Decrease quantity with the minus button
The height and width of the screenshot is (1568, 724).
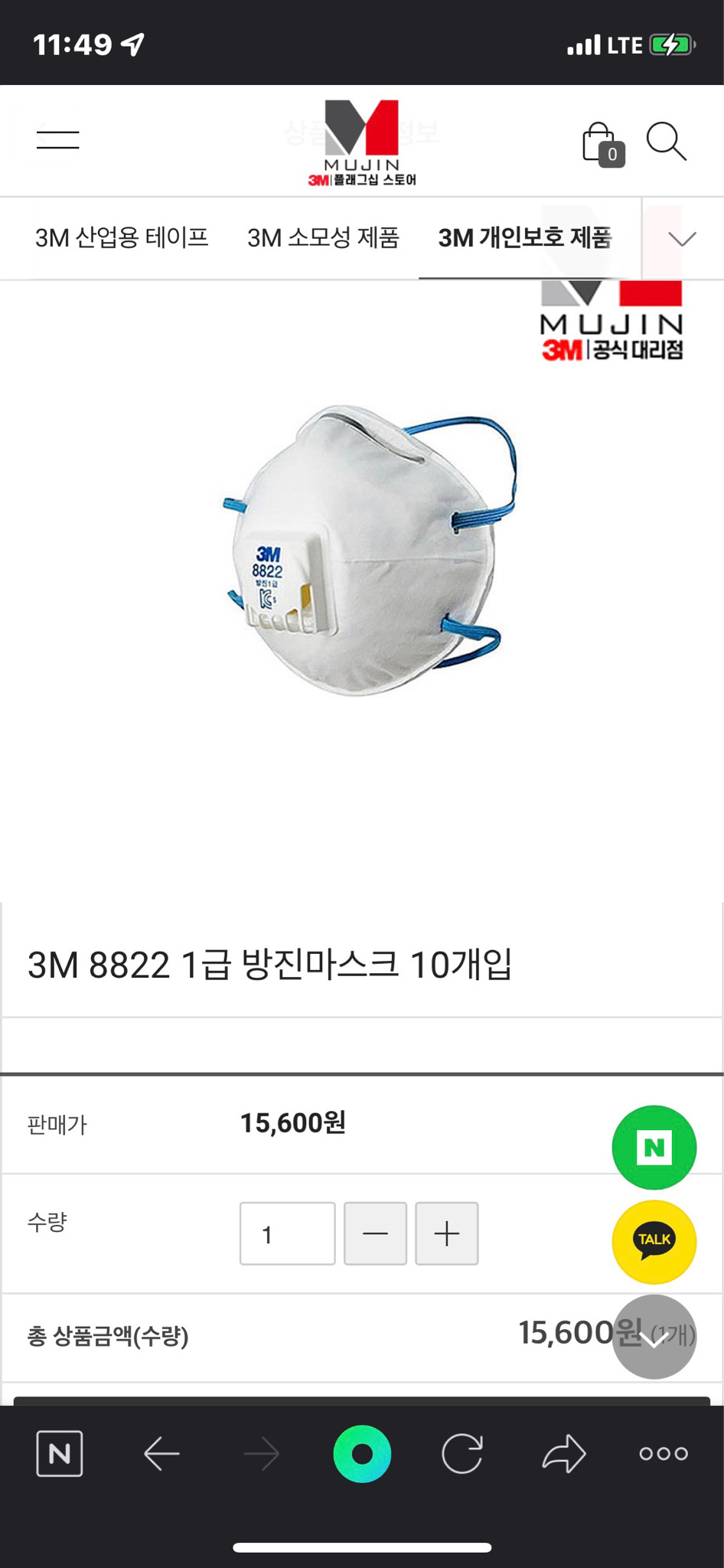pyautogui.click(x=375, y=1233)
